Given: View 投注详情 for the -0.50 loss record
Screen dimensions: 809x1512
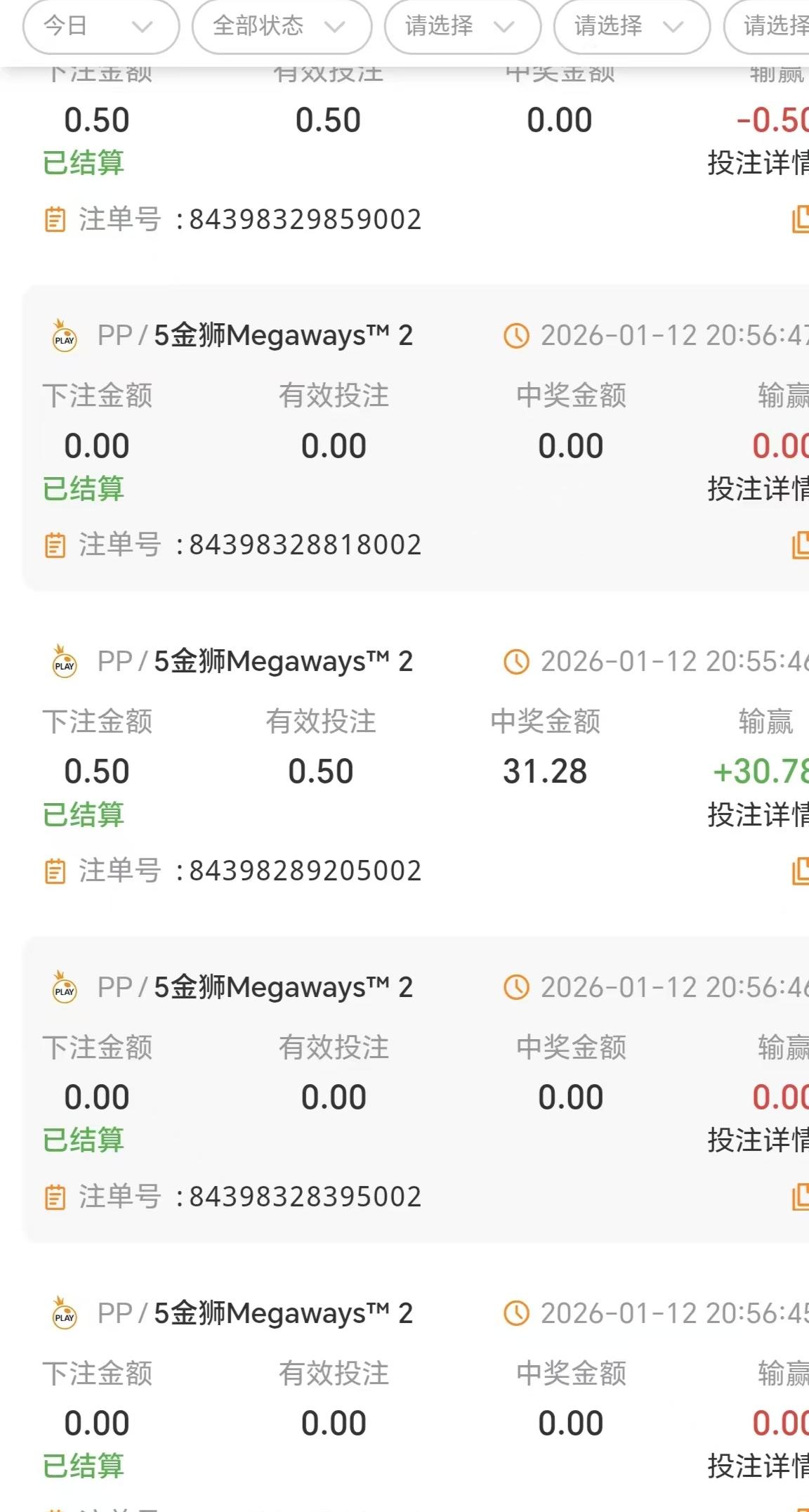Looking at the screenshot, I should (758, 164).
